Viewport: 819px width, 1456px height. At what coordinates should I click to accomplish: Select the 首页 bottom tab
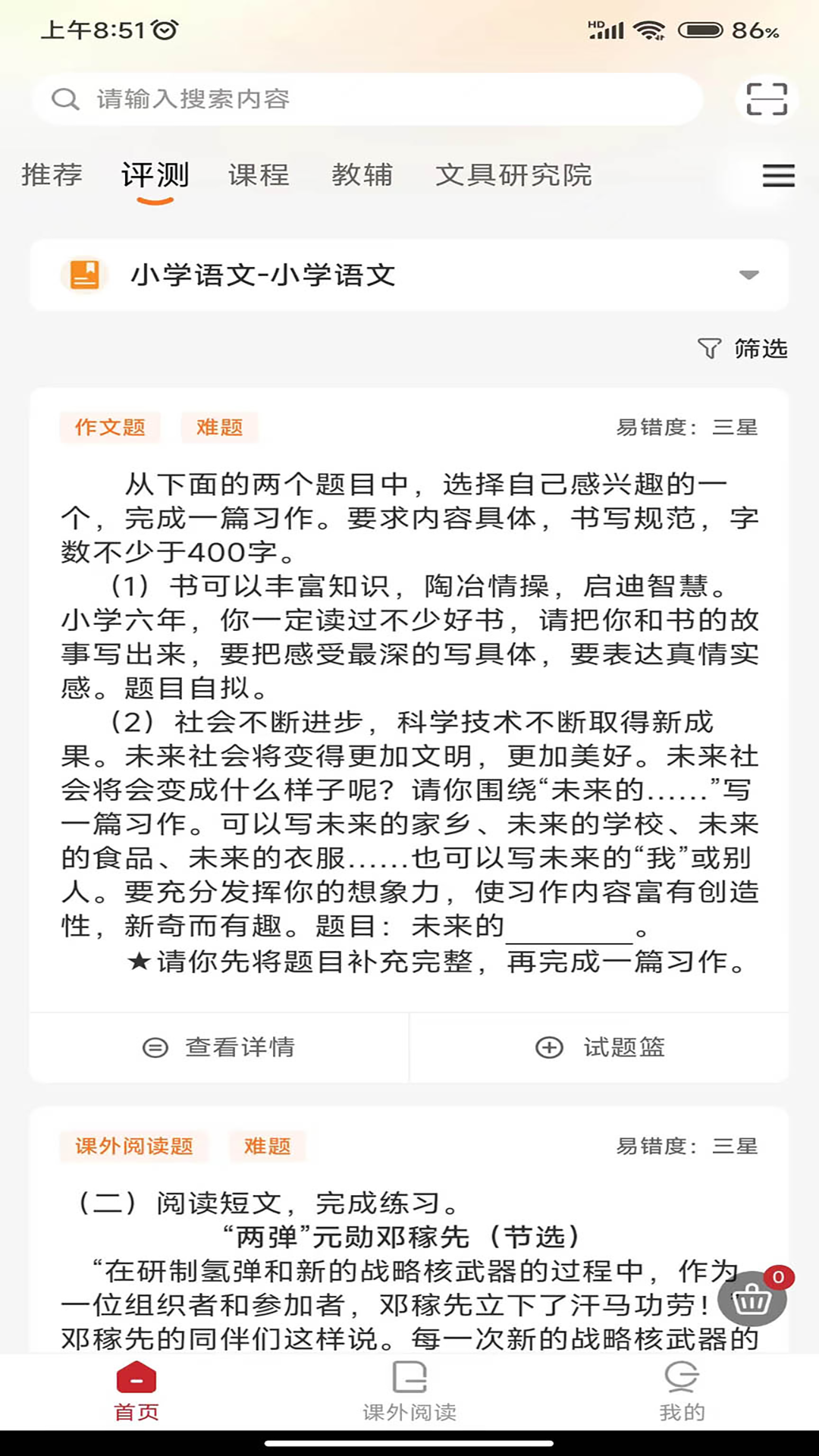pos(136,1392)
